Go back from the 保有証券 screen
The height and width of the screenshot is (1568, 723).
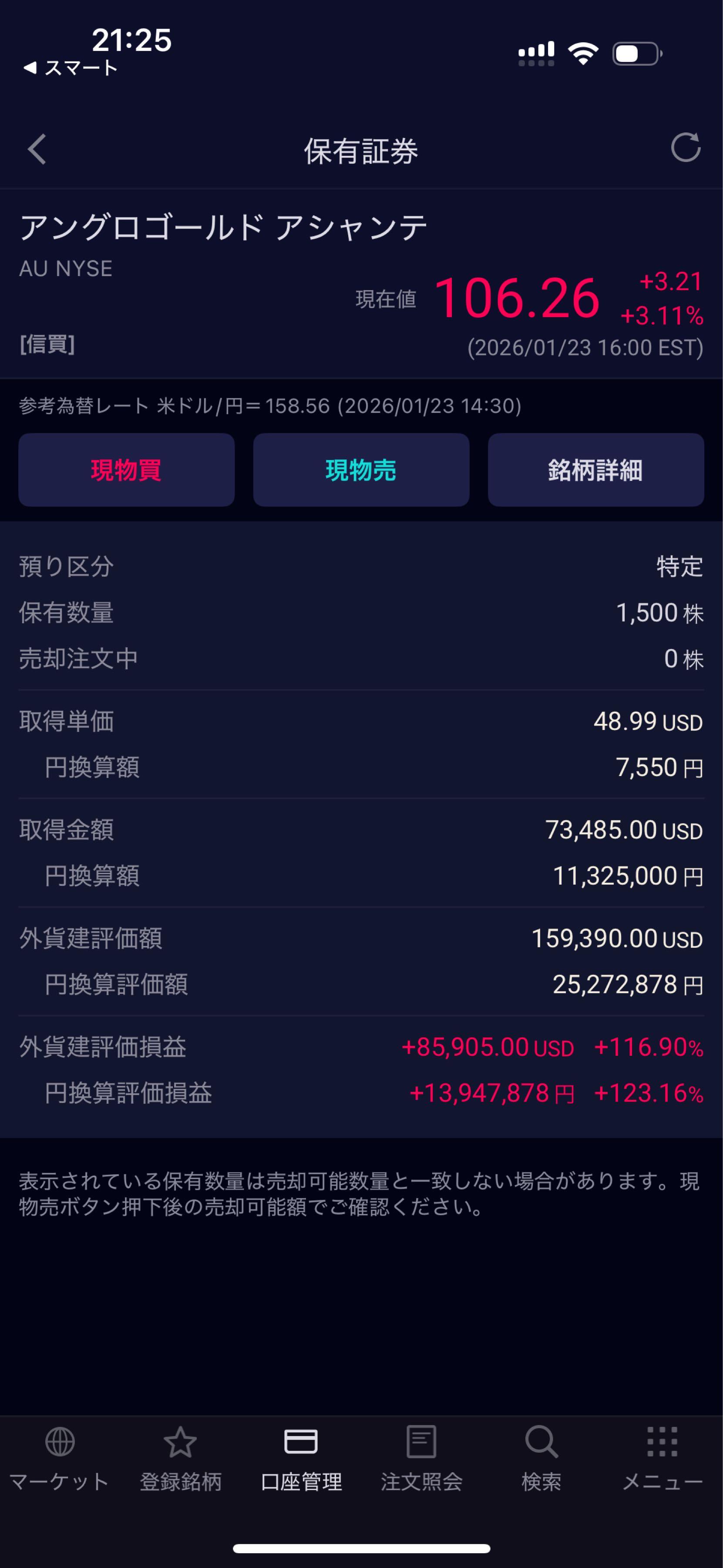(37, 149)
